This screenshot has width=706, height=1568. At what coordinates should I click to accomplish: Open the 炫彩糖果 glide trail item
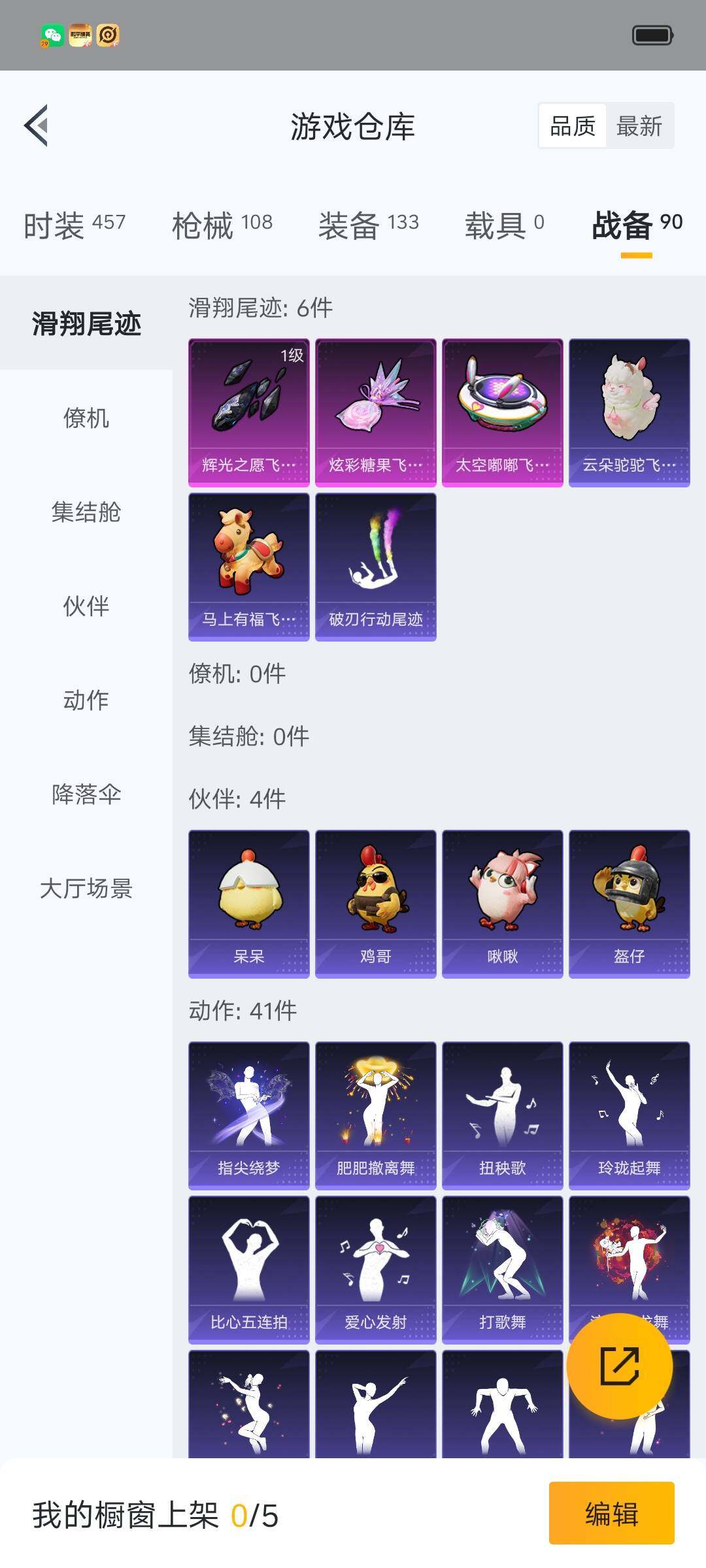coord(376,412)
